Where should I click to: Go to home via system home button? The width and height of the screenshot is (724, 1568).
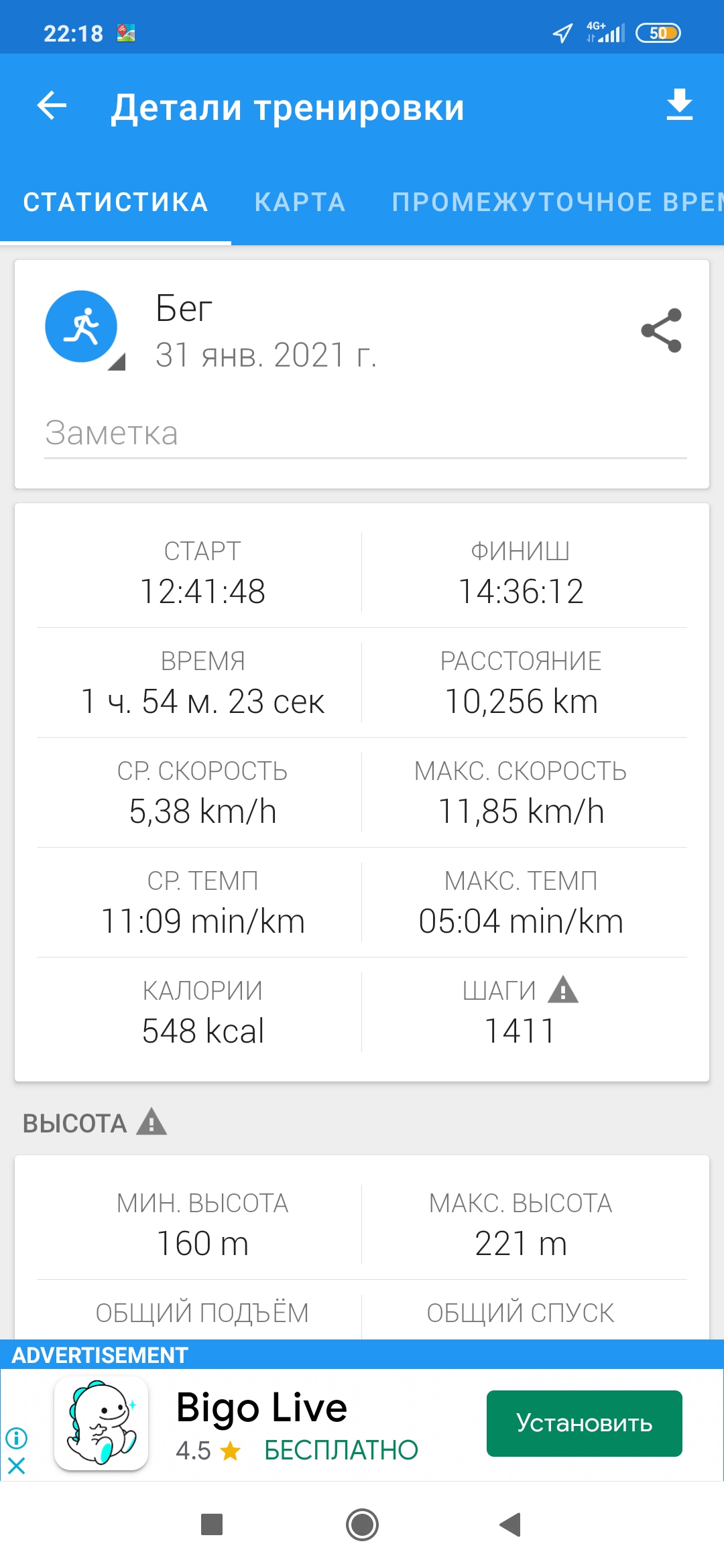click(x=362, y=1525)
